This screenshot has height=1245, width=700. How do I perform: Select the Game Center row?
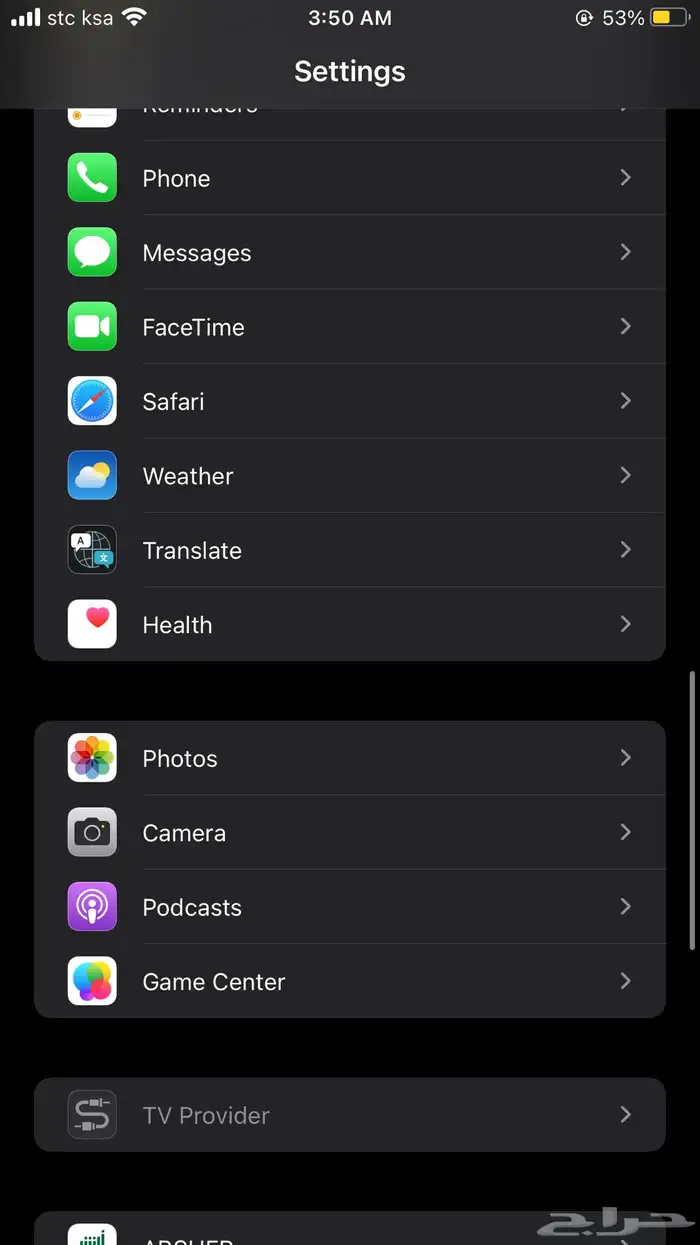[350, 982]
